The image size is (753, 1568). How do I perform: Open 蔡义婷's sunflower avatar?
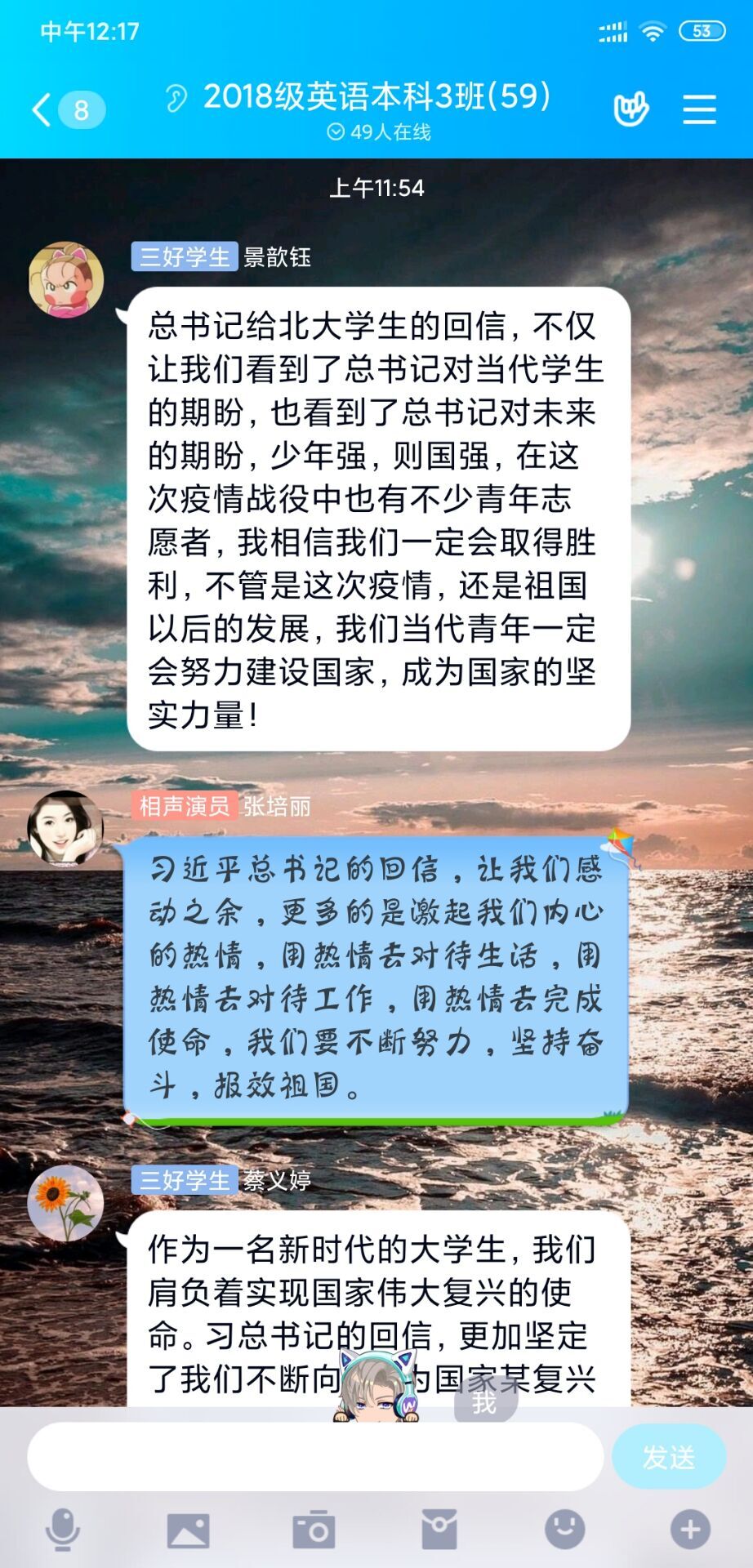(66, 1202)
